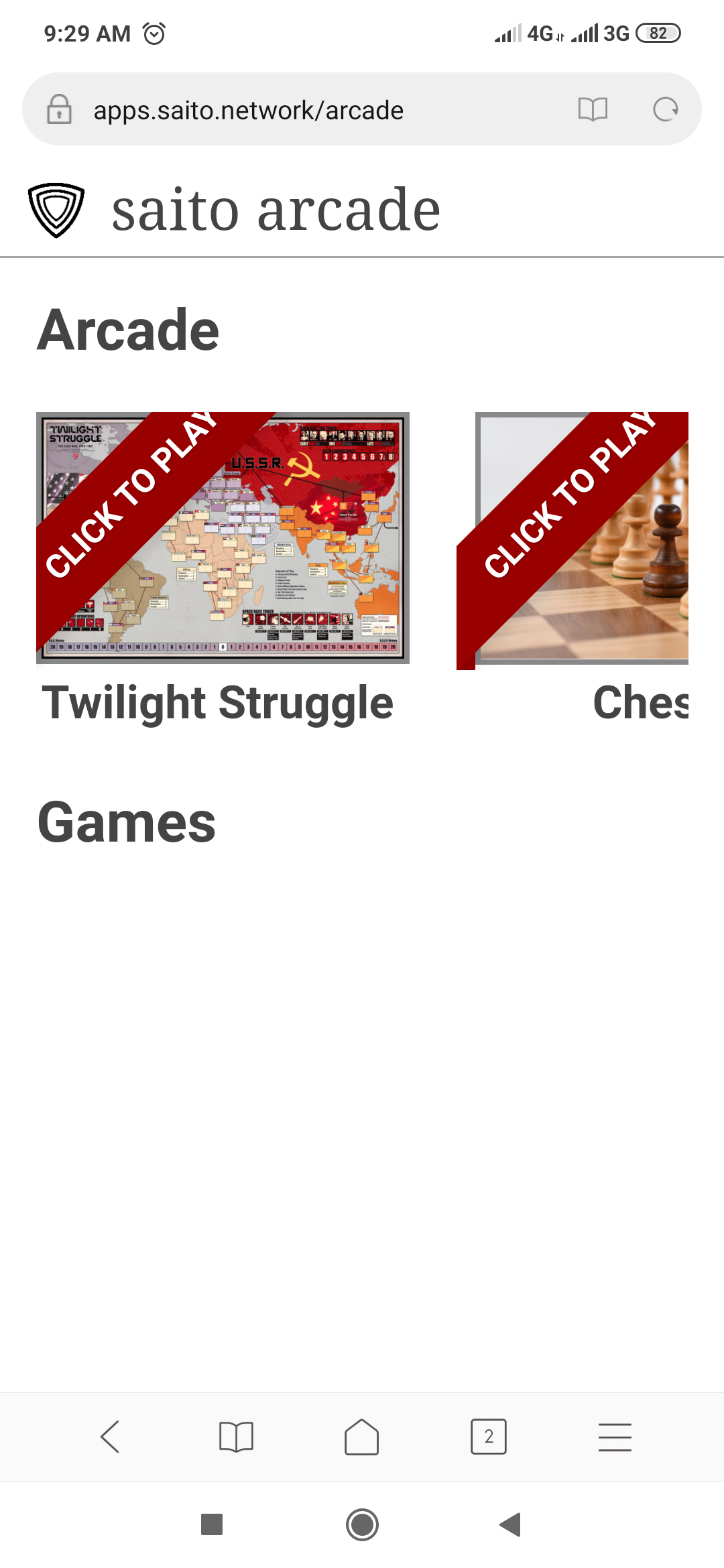Go back in browser history

[110, 1437]
